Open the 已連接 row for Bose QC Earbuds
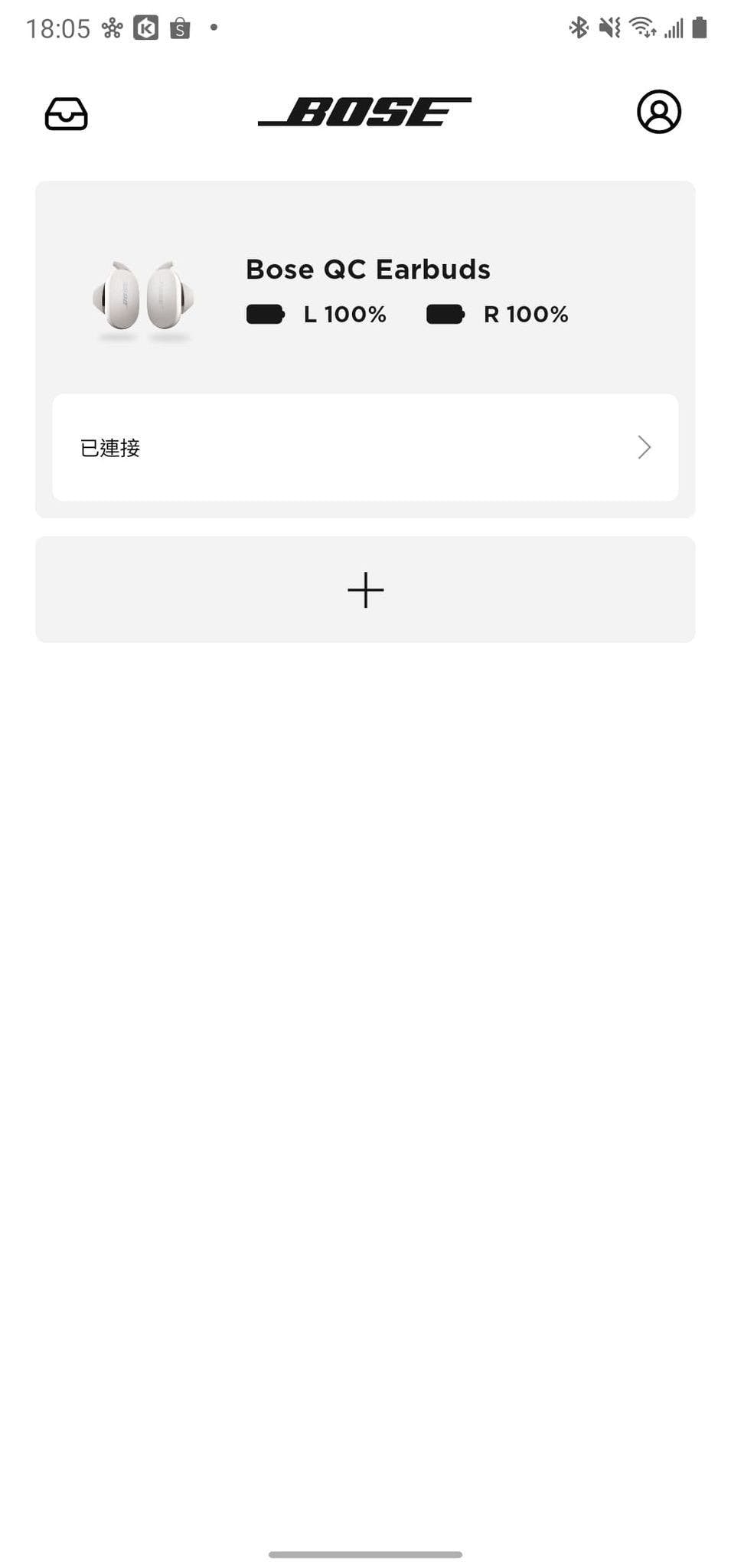This screenshot has width=731, height=1568. tap(365, 447)
